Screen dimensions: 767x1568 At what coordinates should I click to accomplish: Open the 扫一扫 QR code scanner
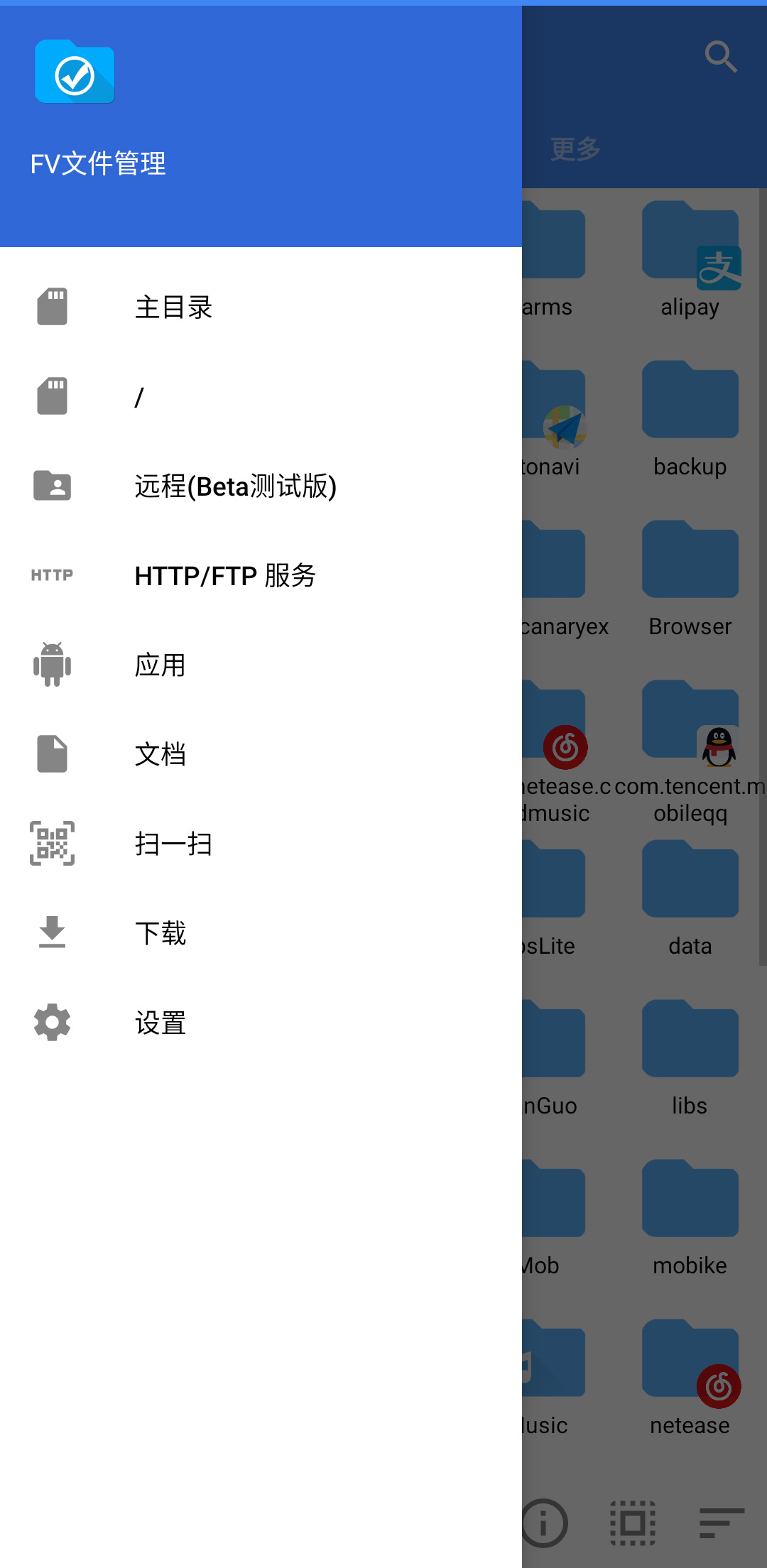(x=174, y=844)
